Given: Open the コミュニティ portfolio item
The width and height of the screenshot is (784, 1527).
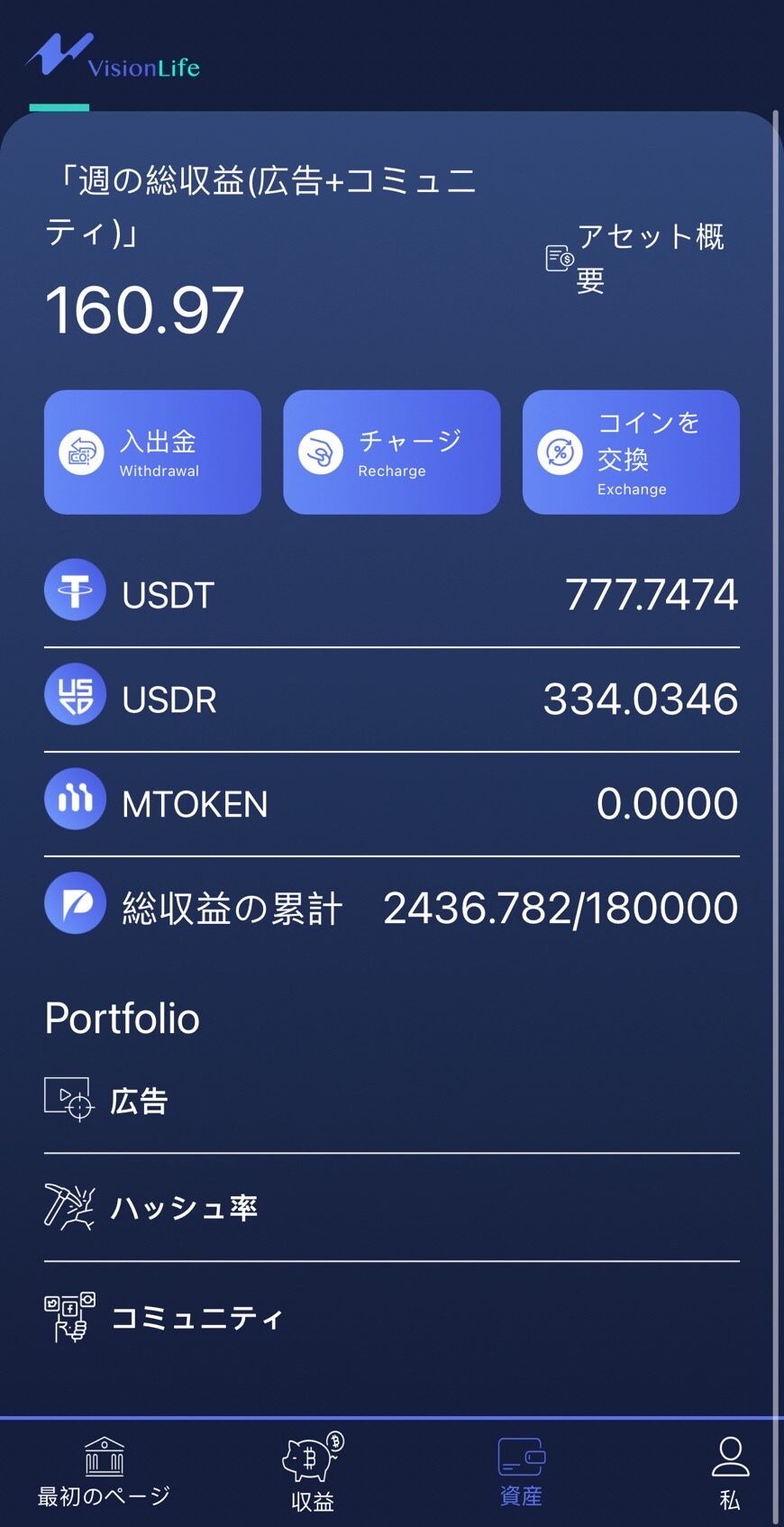Looking at the screenshot, I should pyautogui.click(x=392, y=1317).
